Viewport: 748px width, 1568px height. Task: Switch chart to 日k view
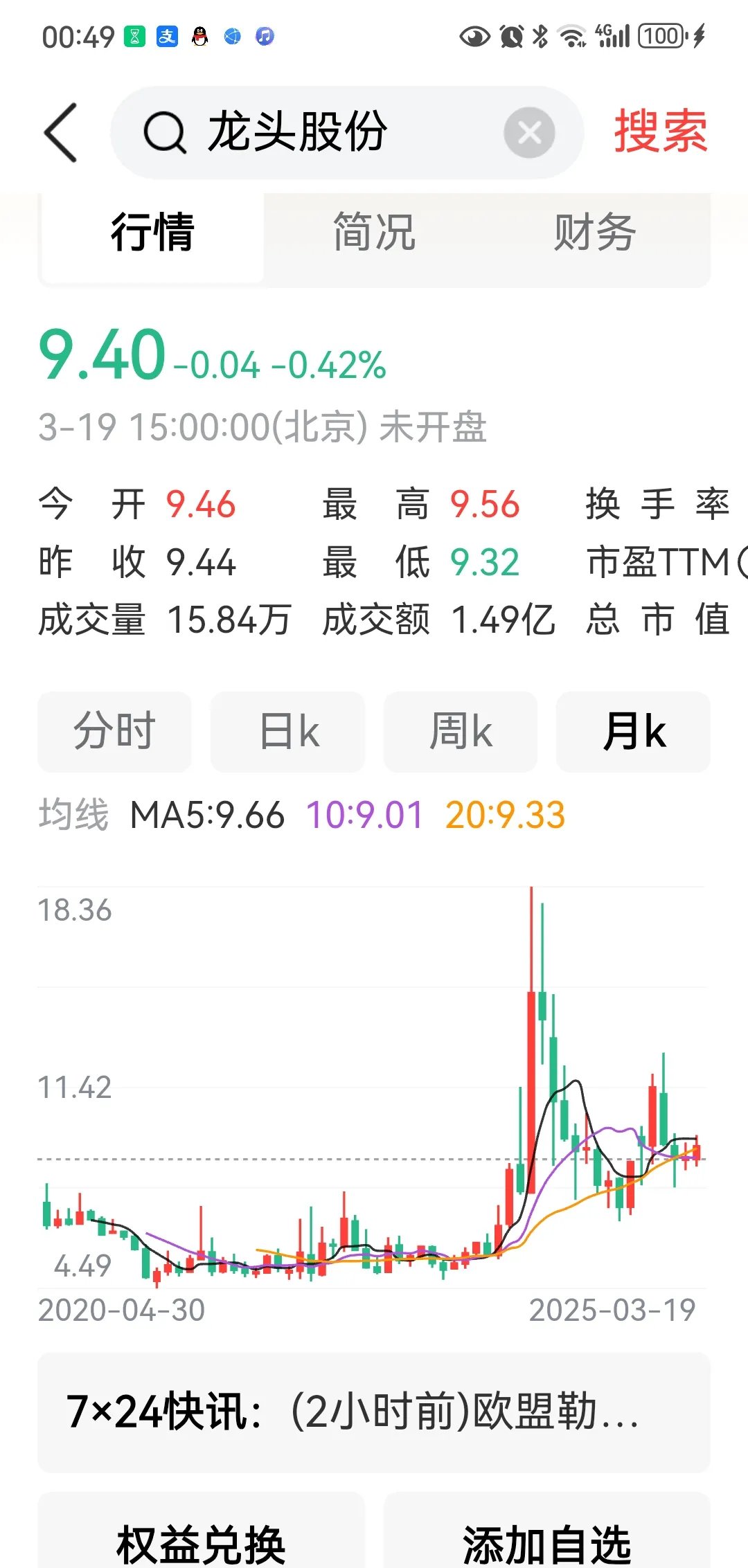pos(287,732)
